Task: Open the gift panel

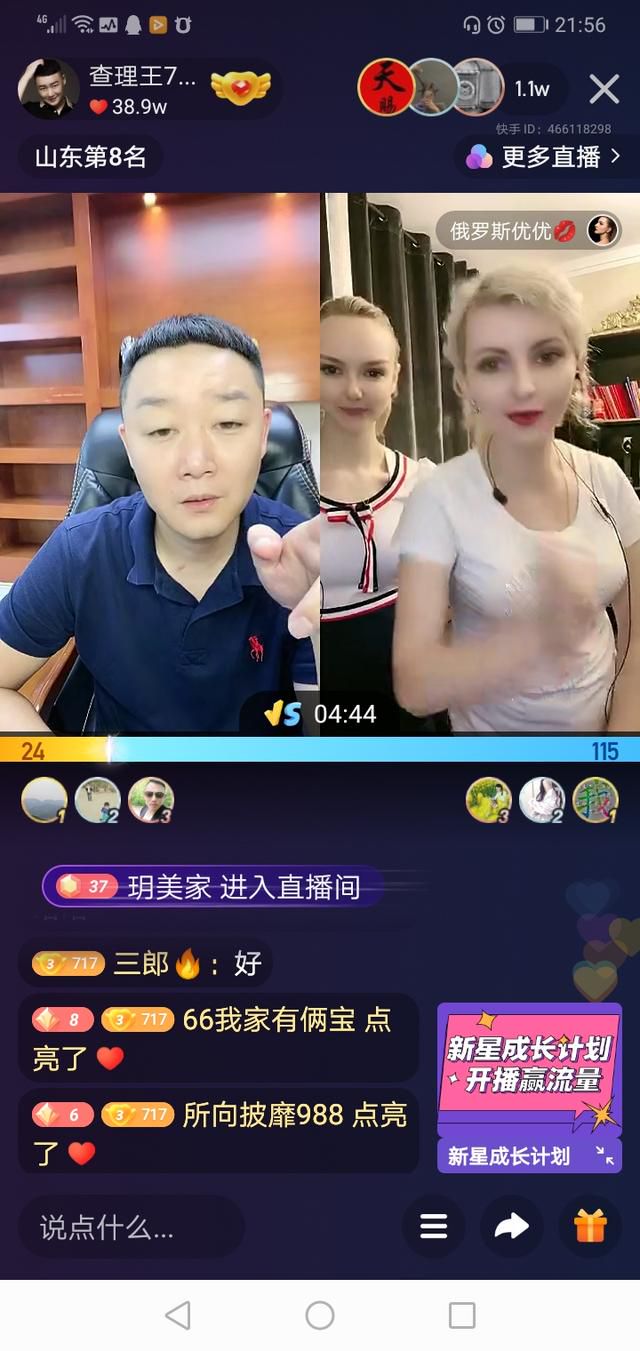Action: (x=590, y=1226)
